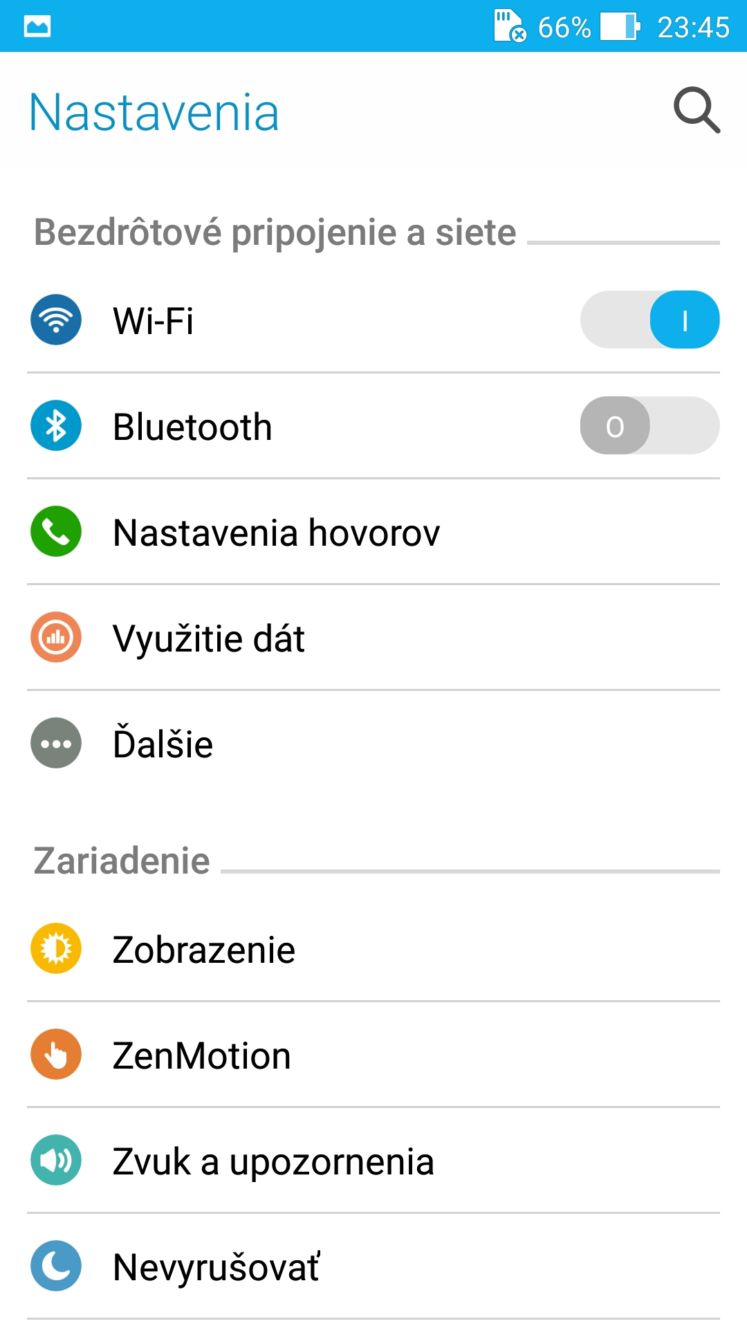Image resolution: width=747 pixels, height=1328 pixels.
Task: Turn off the Wi-Fi switch
Action: 650,320
